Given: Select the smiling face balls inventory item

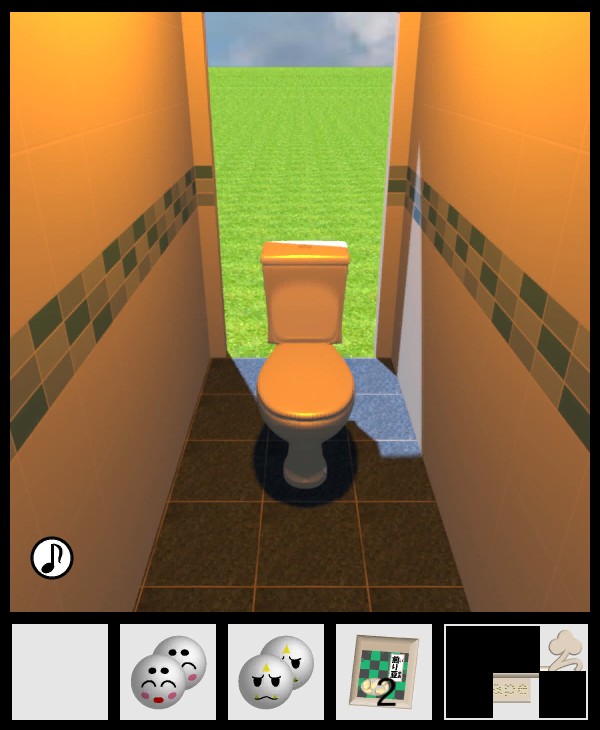Looking at the screenshot, I should [x=168, y=672].
